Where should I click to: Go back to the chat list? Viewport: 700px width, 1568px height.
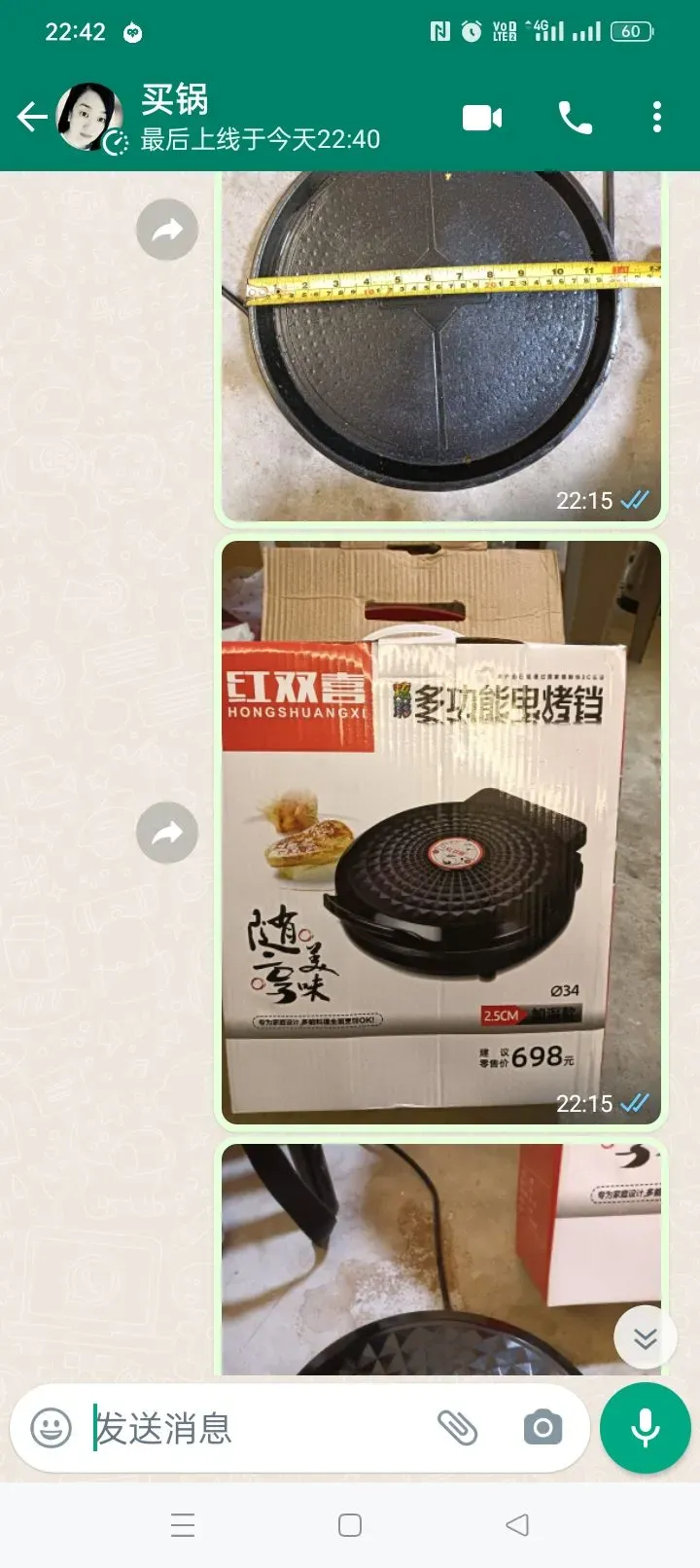click(31, 118)
